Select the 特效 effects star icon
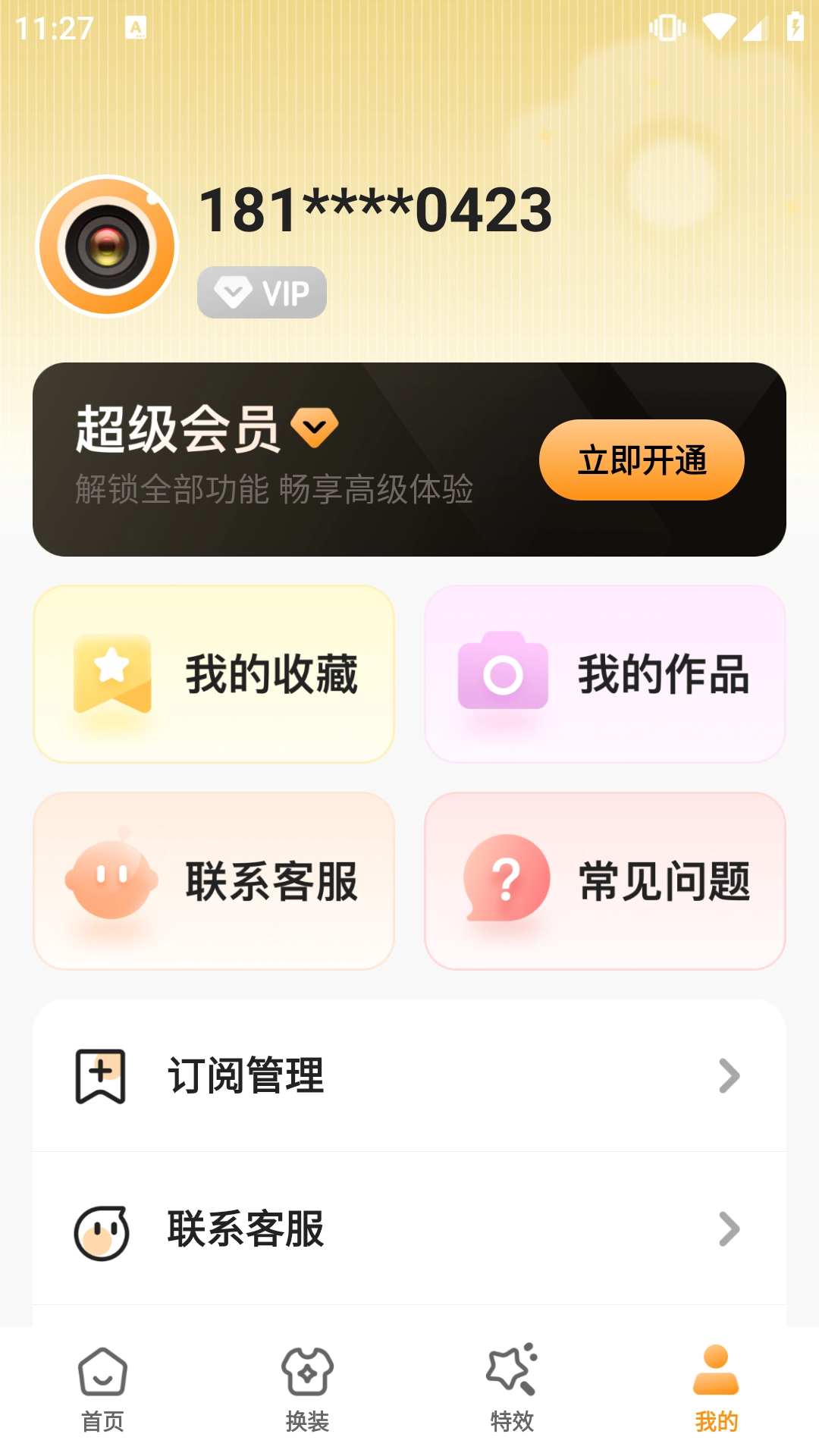The width and height of the screenshot is (819, 1456). tap(512, 1370)
